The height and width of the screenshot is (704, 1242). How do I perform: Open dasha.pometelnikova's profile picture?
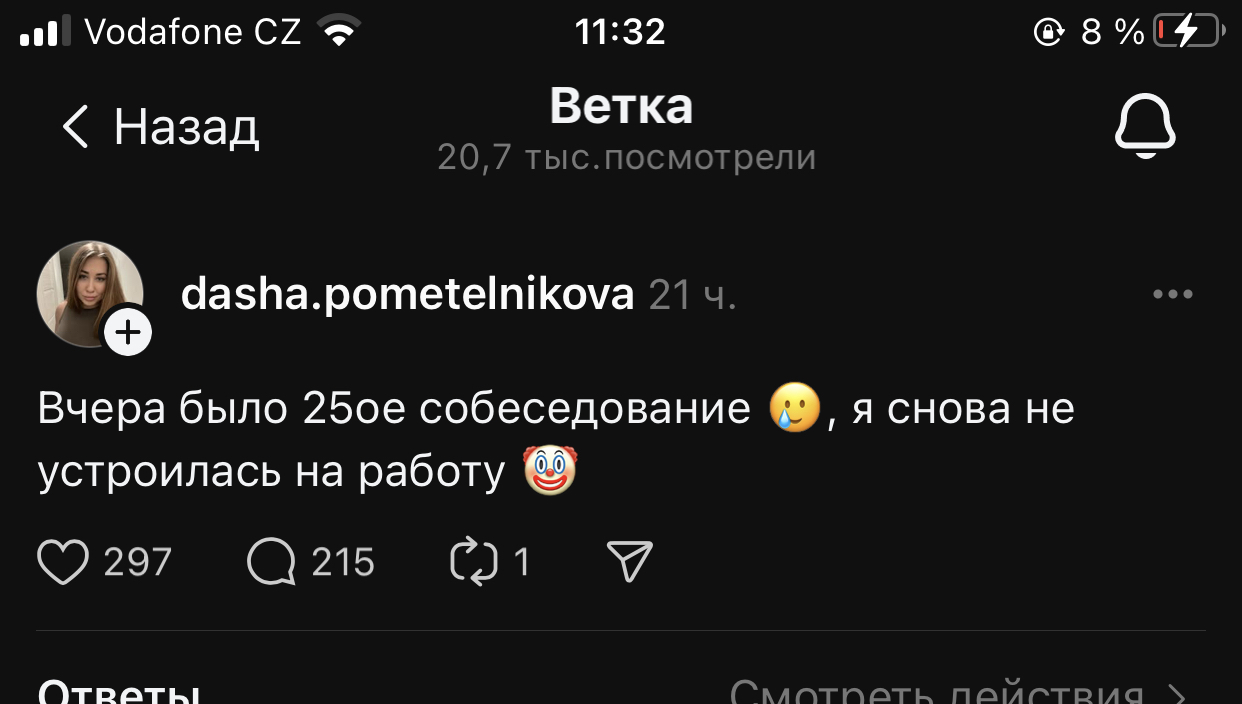coord(90,293)
